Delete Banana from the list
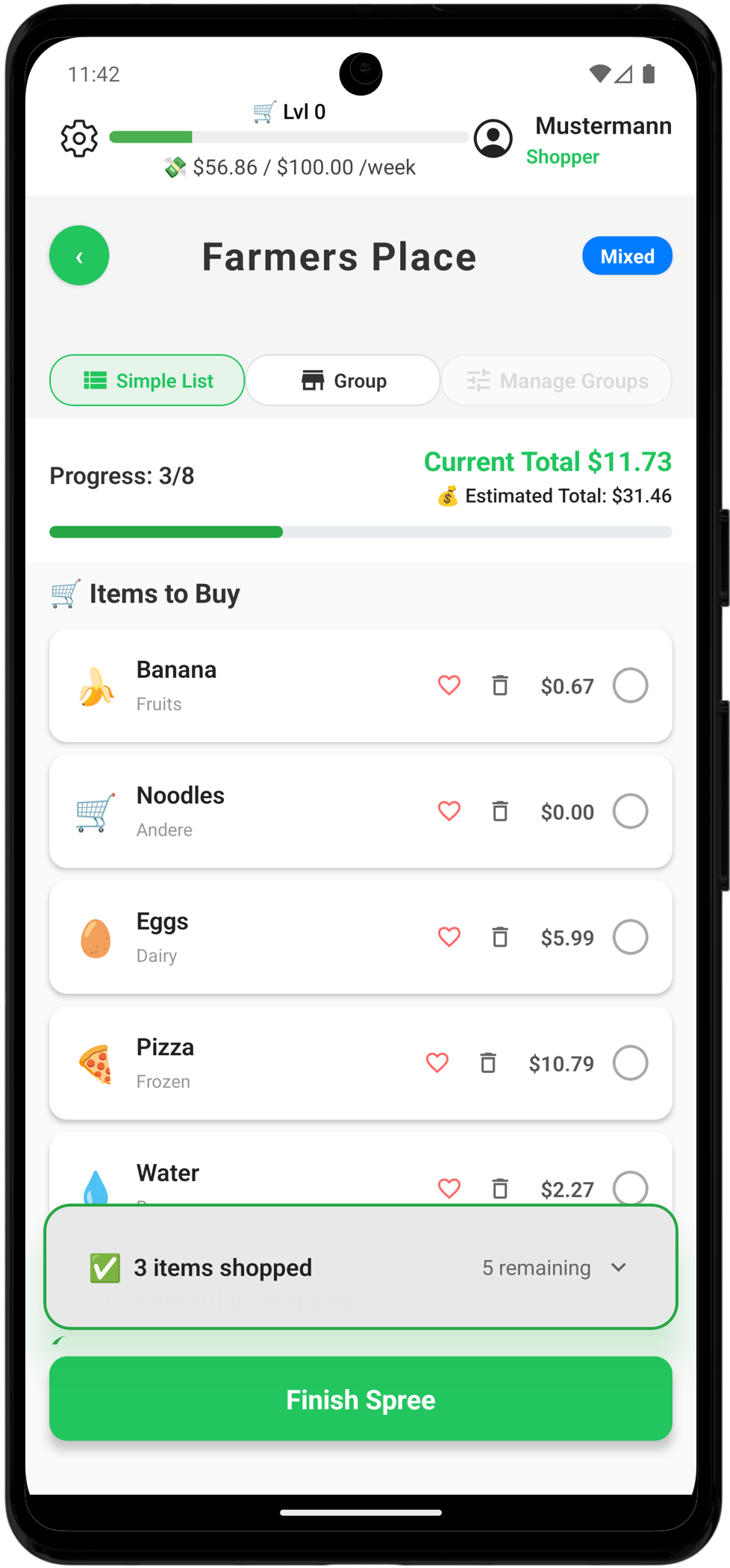Screen dimensions: 730x1568 500,685
